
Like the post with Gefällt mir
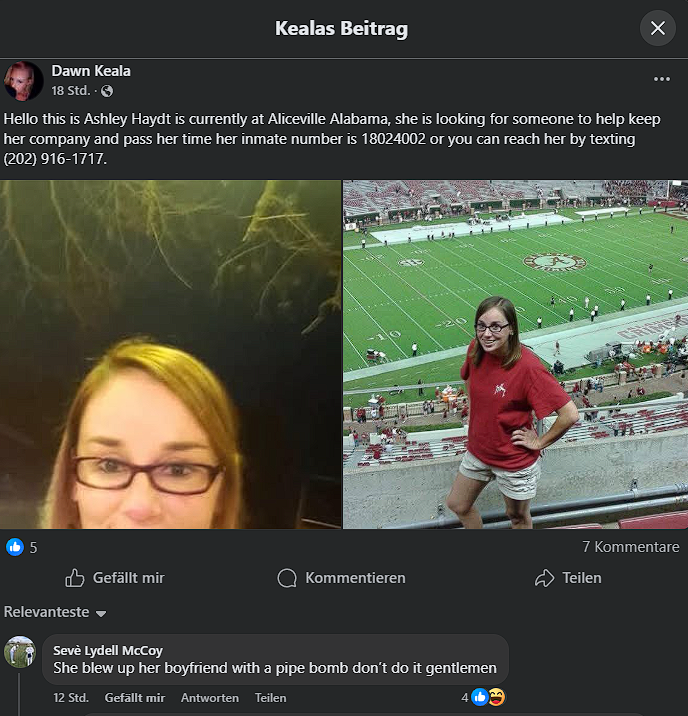tap(114, 578)
